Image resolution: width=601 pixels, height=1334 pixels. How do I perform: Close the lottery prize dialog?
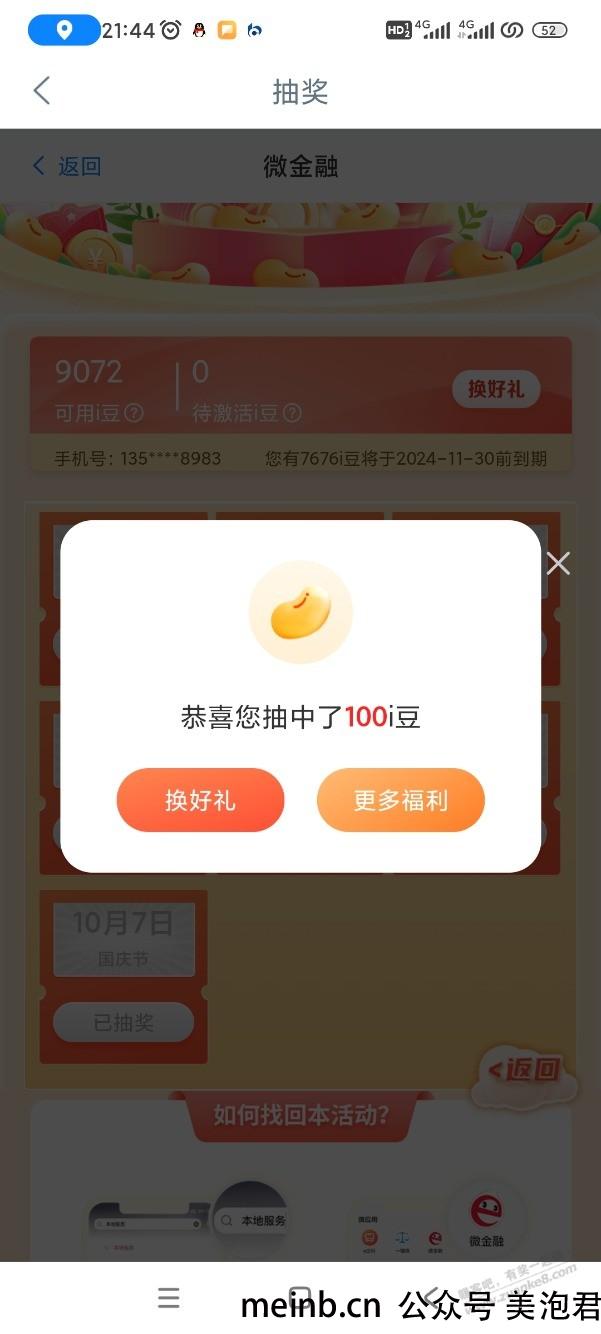point(558,564)
